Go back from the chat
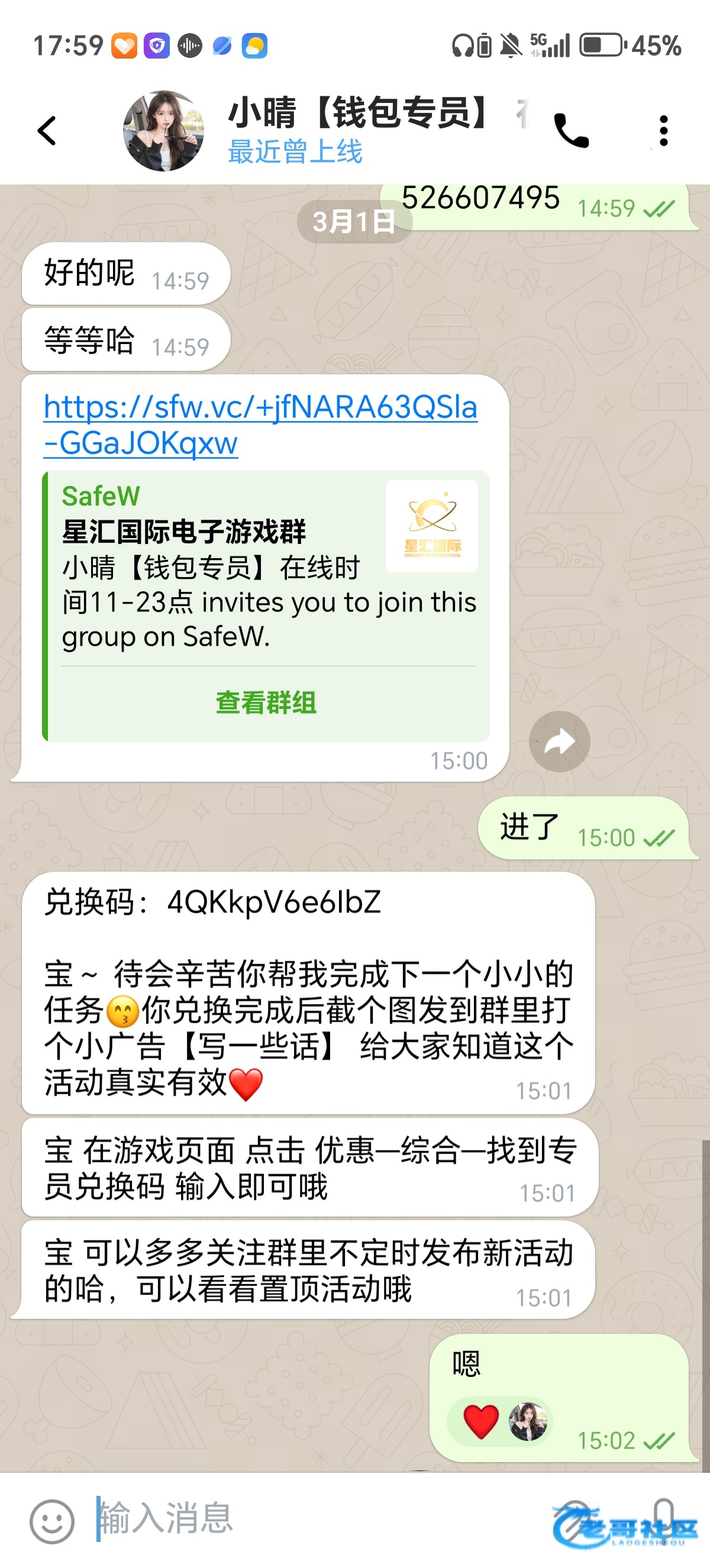710x1568 pixels. (x=47, y=131)
